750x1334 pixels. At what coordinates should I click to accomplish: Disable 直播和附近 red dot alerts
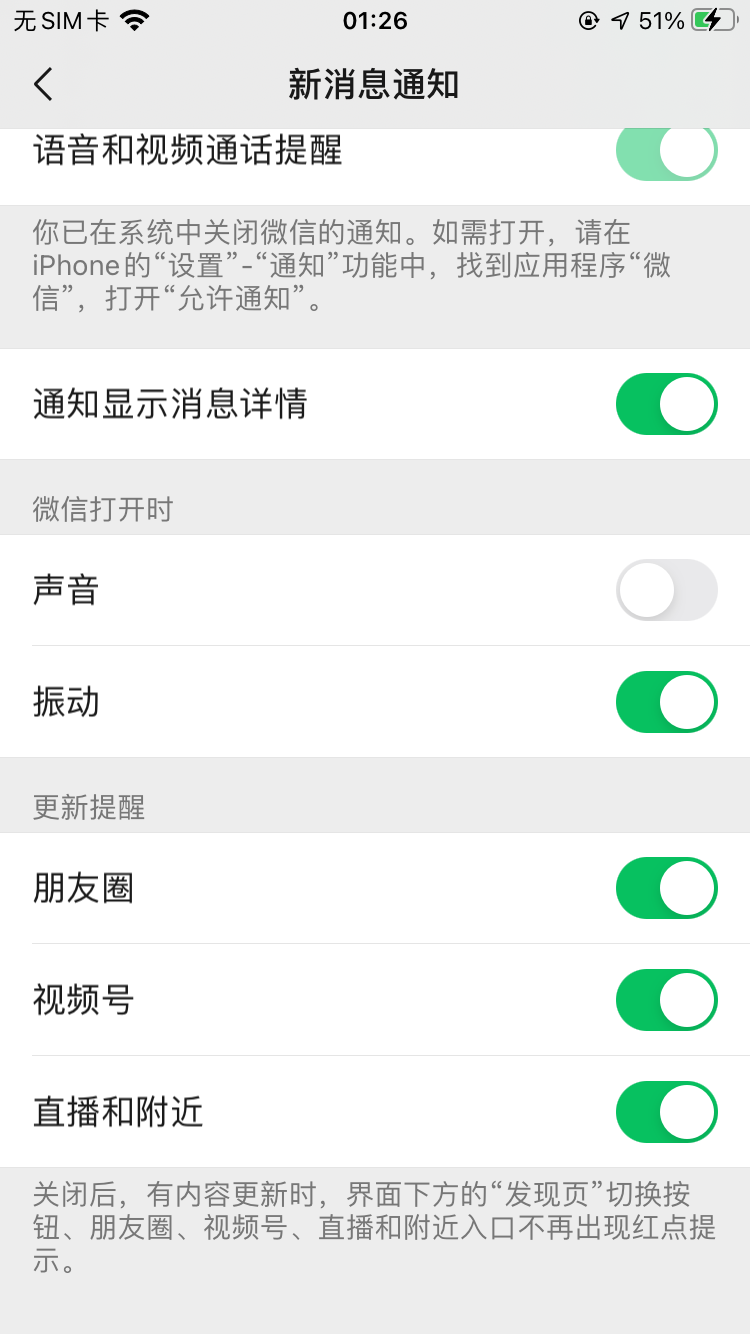666,1111
